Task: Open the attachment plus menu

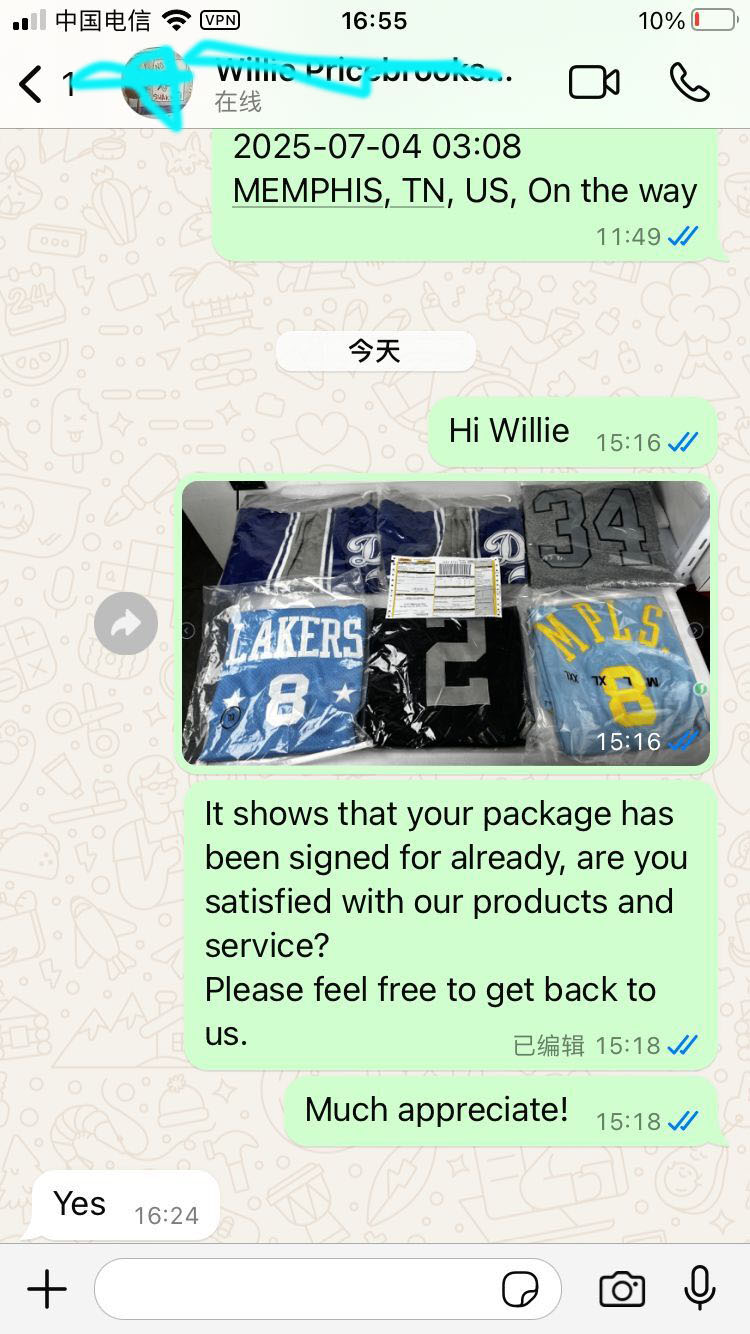Action: pyautogui.click(x=46, y=1289)
